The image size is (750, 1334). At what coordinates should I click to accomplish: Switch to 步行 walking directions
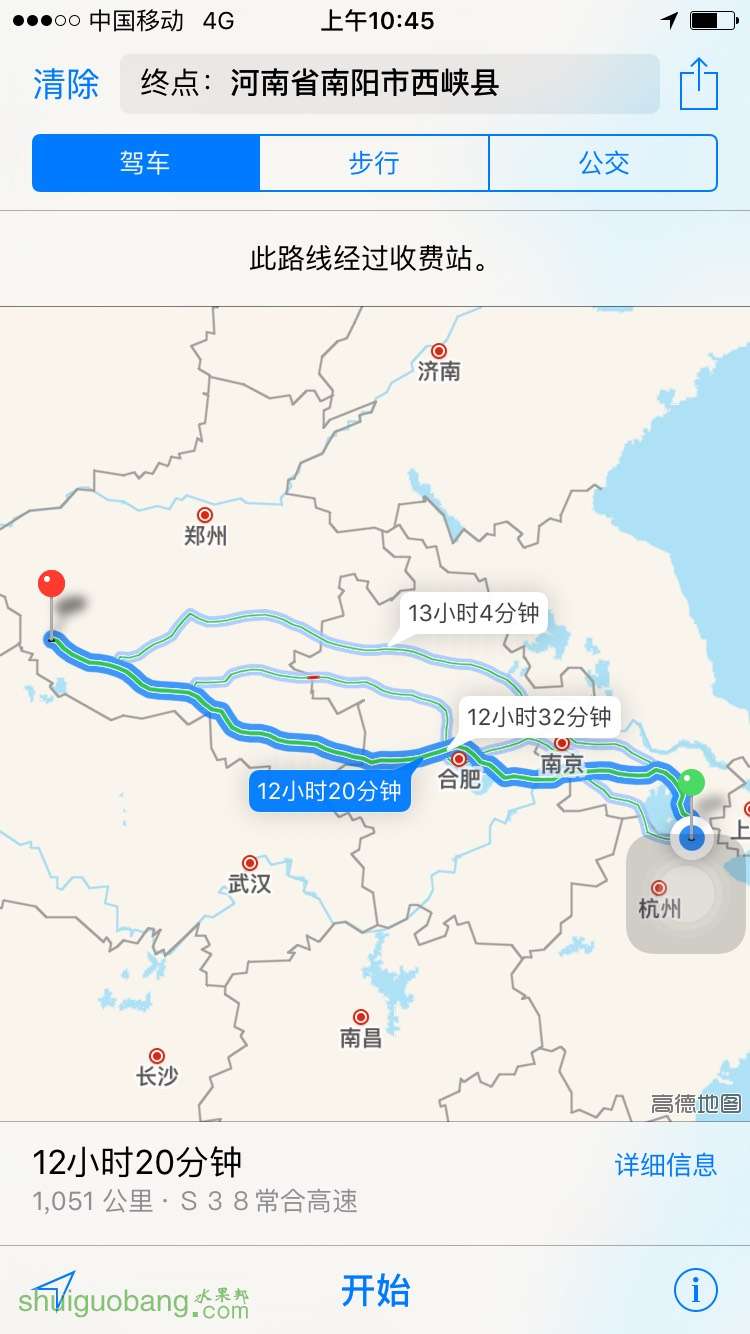tap(374, 163)
